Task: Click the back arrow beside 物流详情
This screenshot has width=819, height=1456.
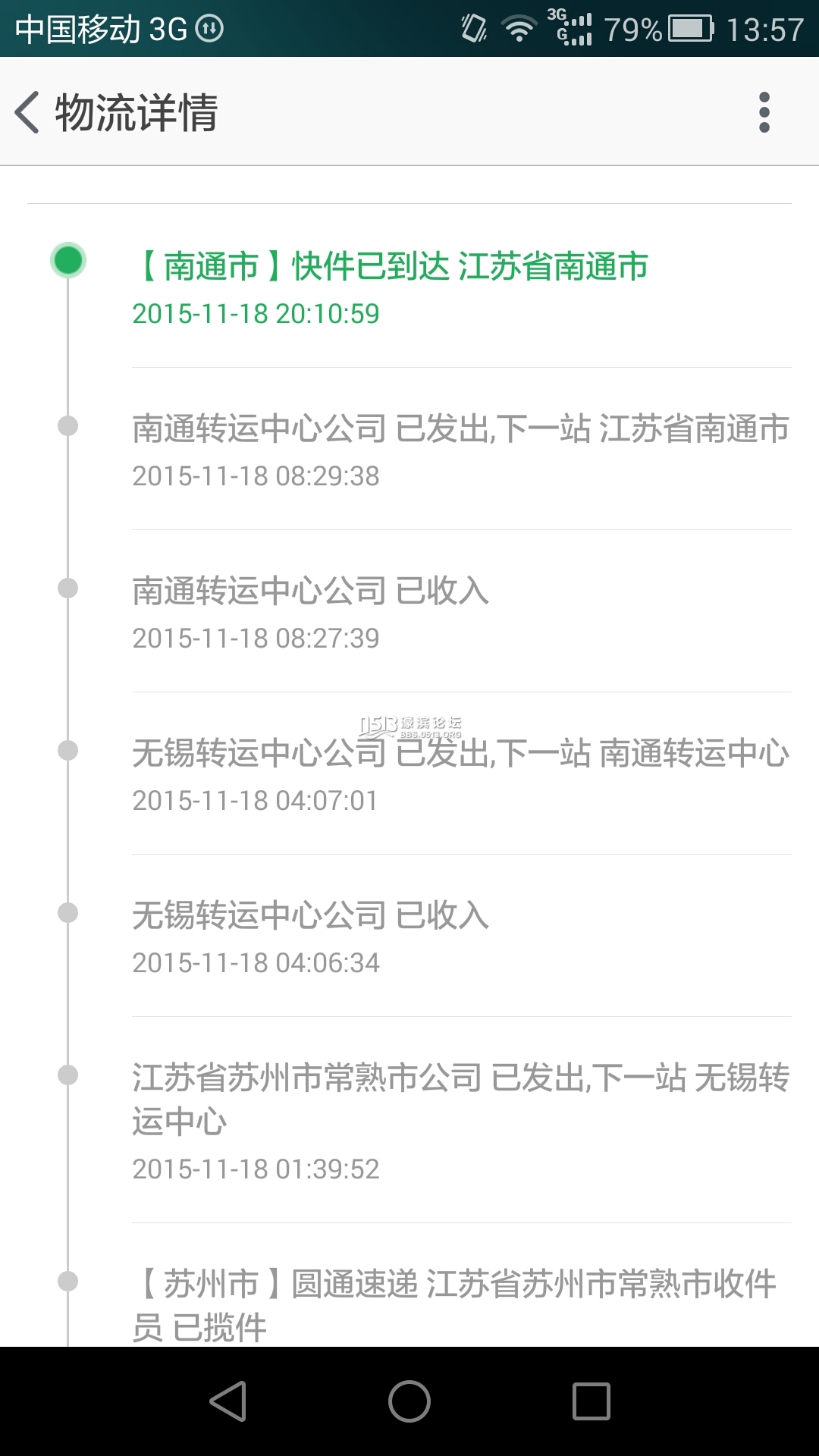Action: point(27,112)
